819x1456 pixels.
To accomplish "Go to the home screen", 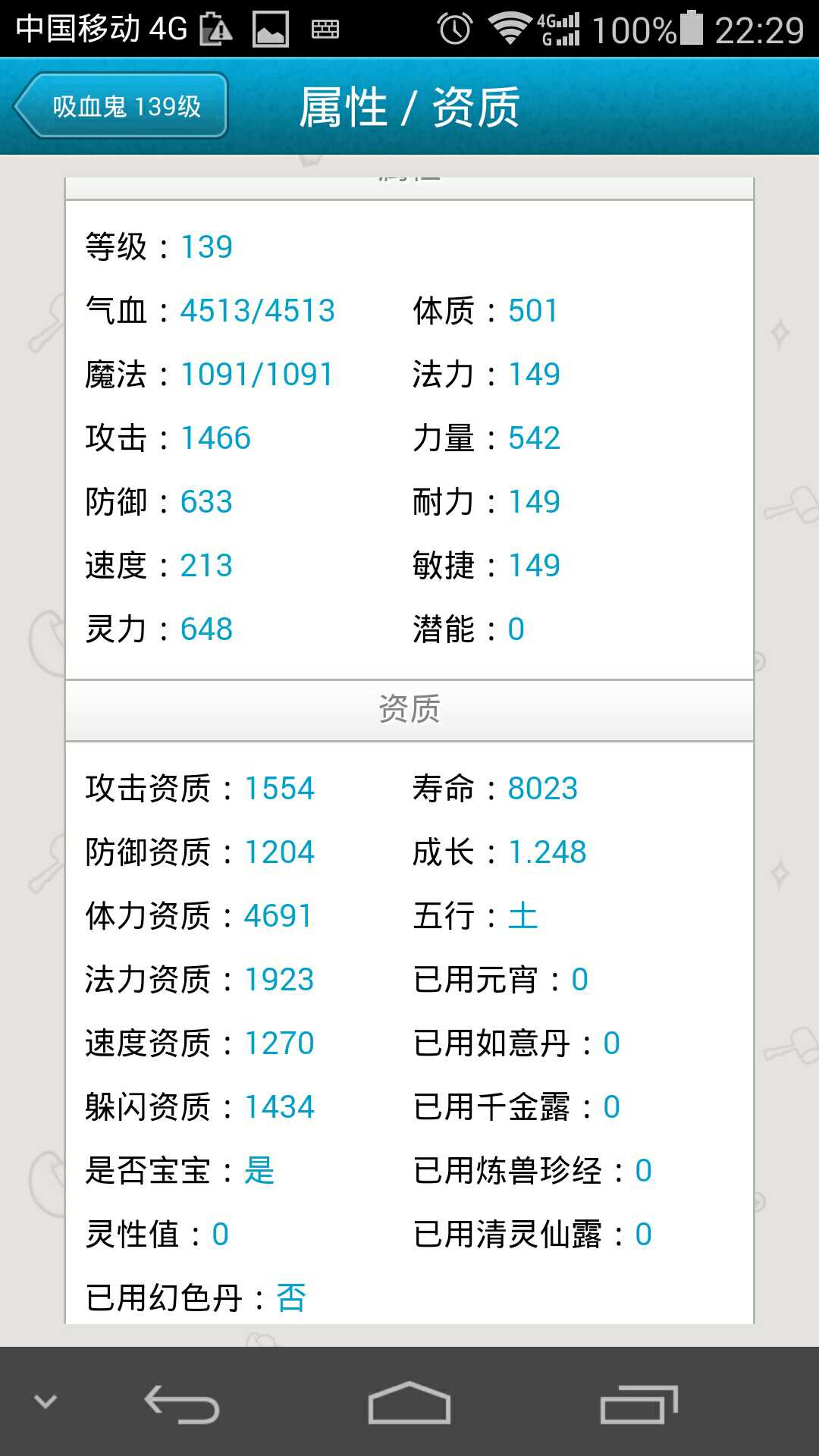I will pyautogui.click(x=409, y=1403).
